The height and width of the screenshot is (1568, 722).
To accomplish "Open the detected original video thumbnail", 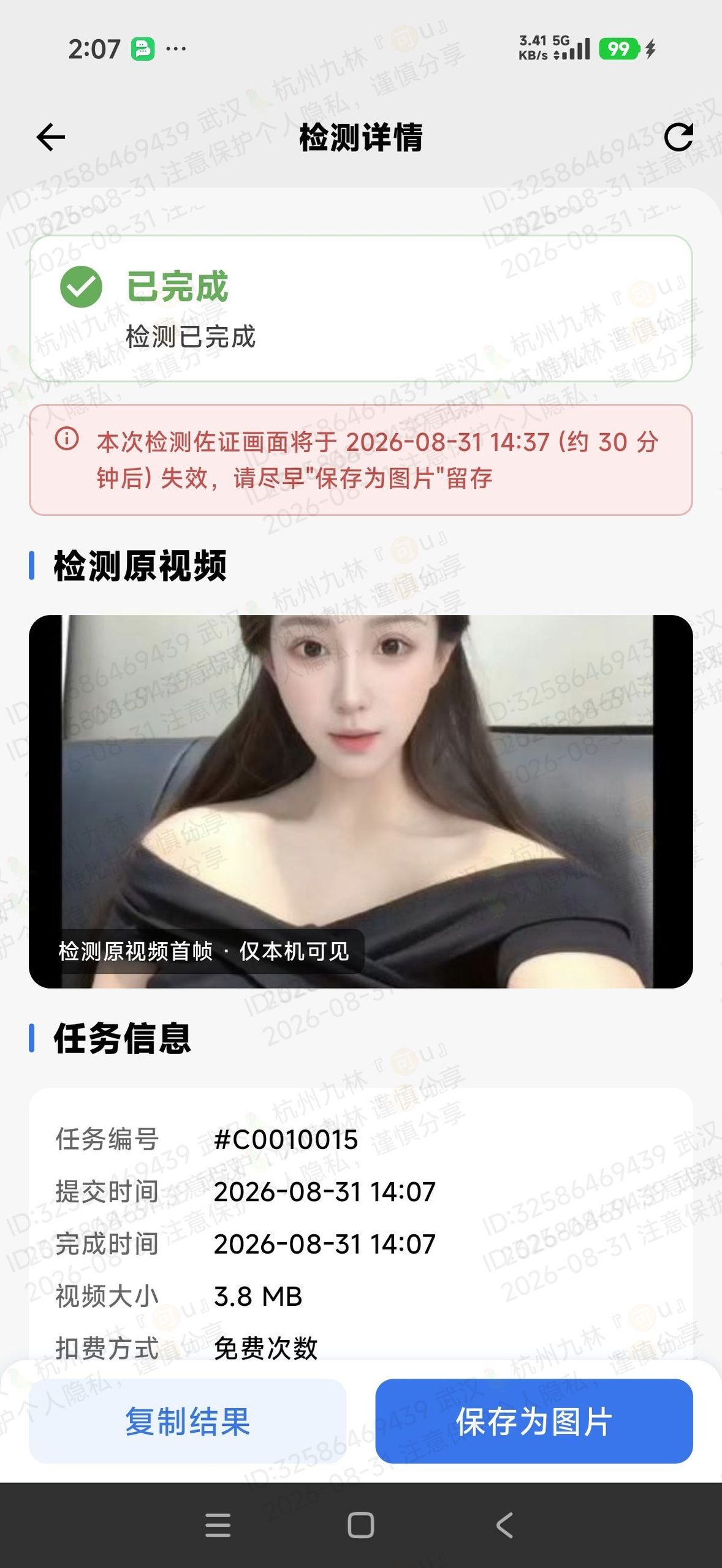I will coord(361,801).
